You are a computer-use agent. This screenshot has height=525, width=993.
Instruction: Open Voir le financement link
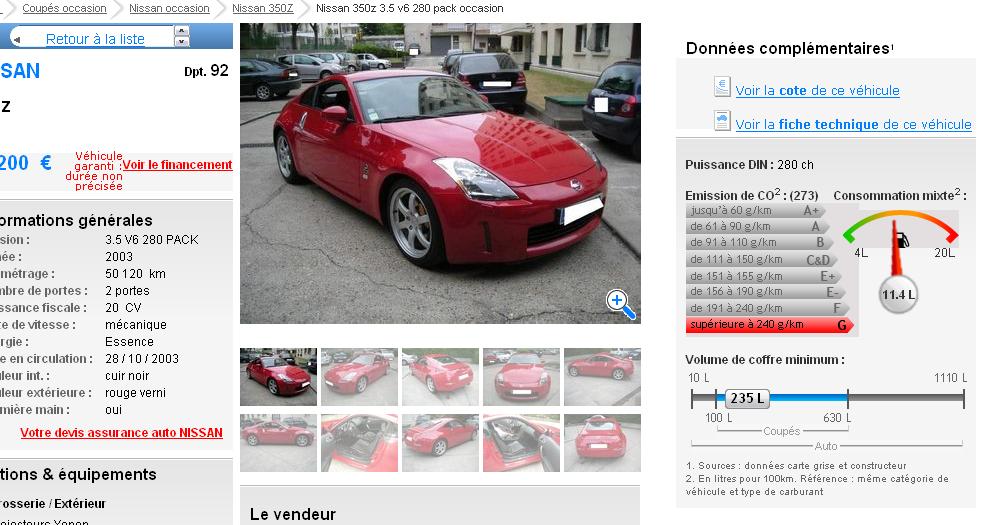coord(177,165)
